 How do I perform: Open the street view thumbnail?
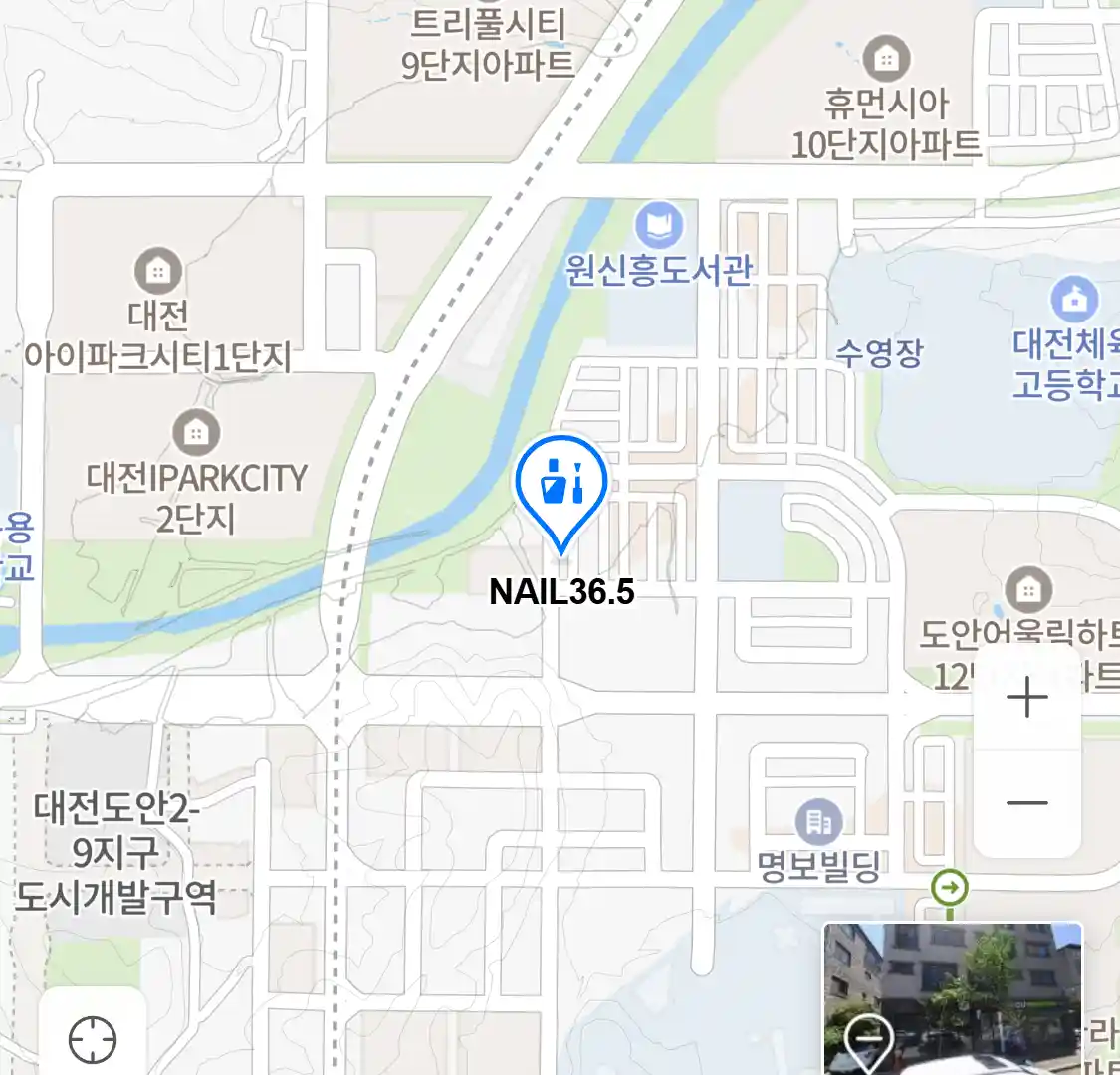click(952, 997)
